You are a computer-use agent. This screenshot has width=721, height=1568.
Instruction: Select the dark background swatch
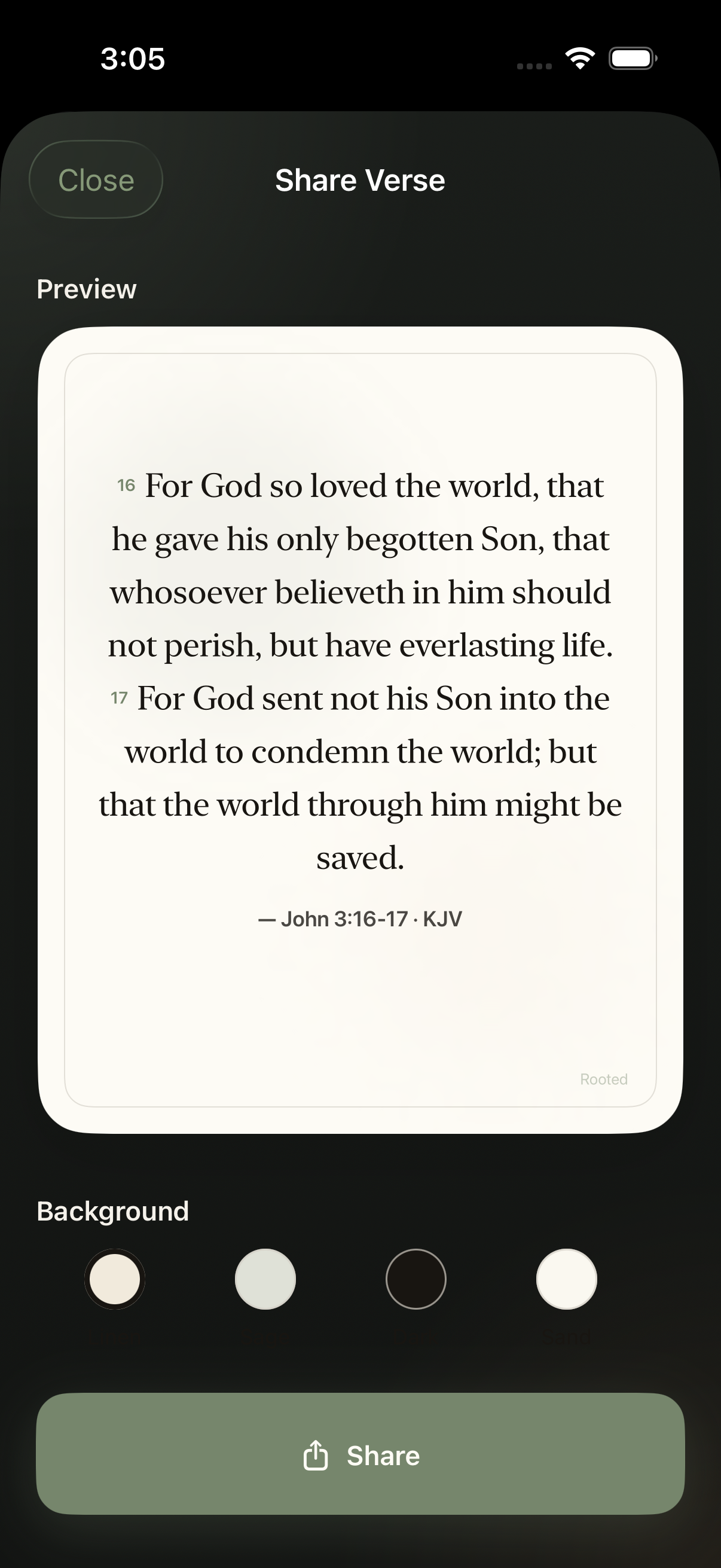(x=416, y=1279)
